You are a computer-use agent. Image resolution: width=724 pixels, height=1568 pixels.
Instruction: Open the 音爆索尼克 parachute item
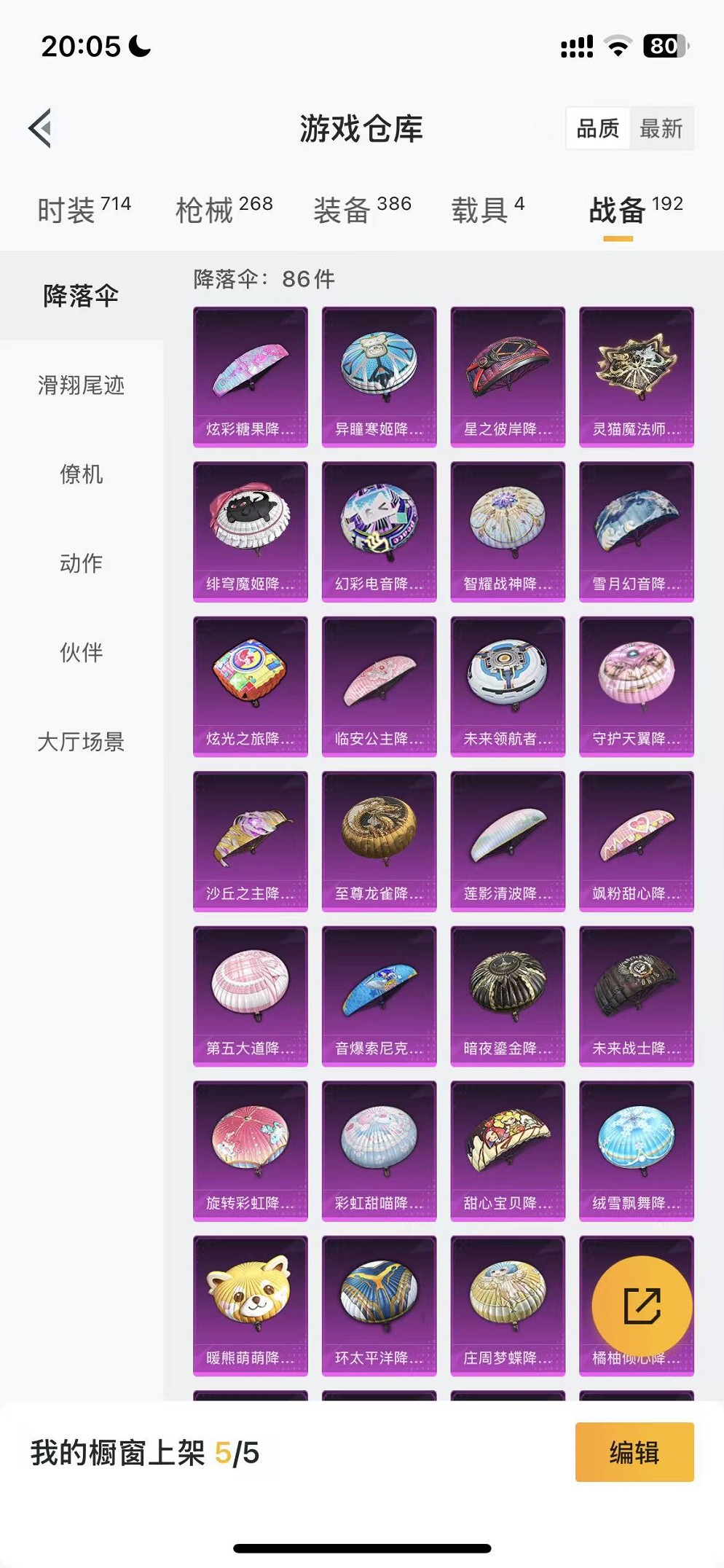click(x=379, y=995)
